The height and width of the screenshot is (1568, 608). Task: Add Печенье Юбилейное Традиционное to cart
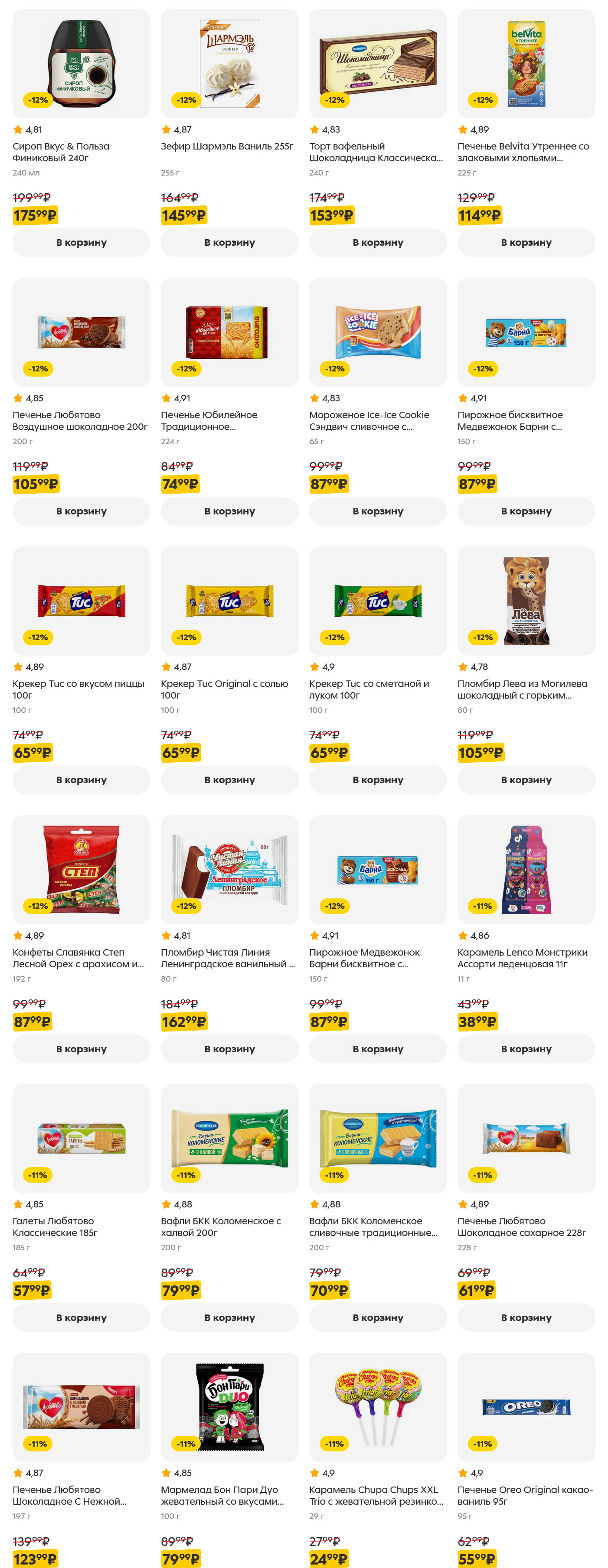point(229,511)
